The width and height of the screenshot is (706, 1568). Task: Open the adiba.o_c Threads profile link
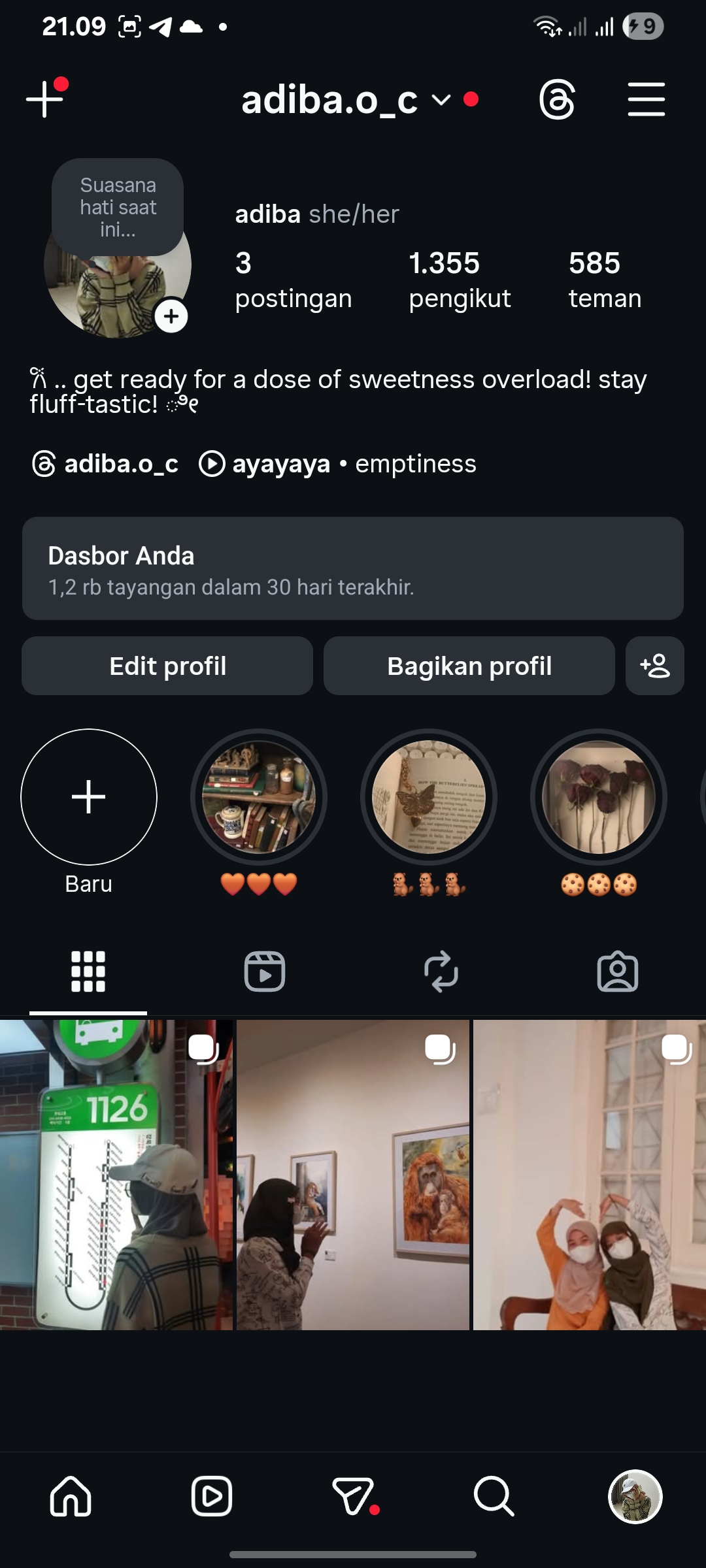(x=106, y=464)
